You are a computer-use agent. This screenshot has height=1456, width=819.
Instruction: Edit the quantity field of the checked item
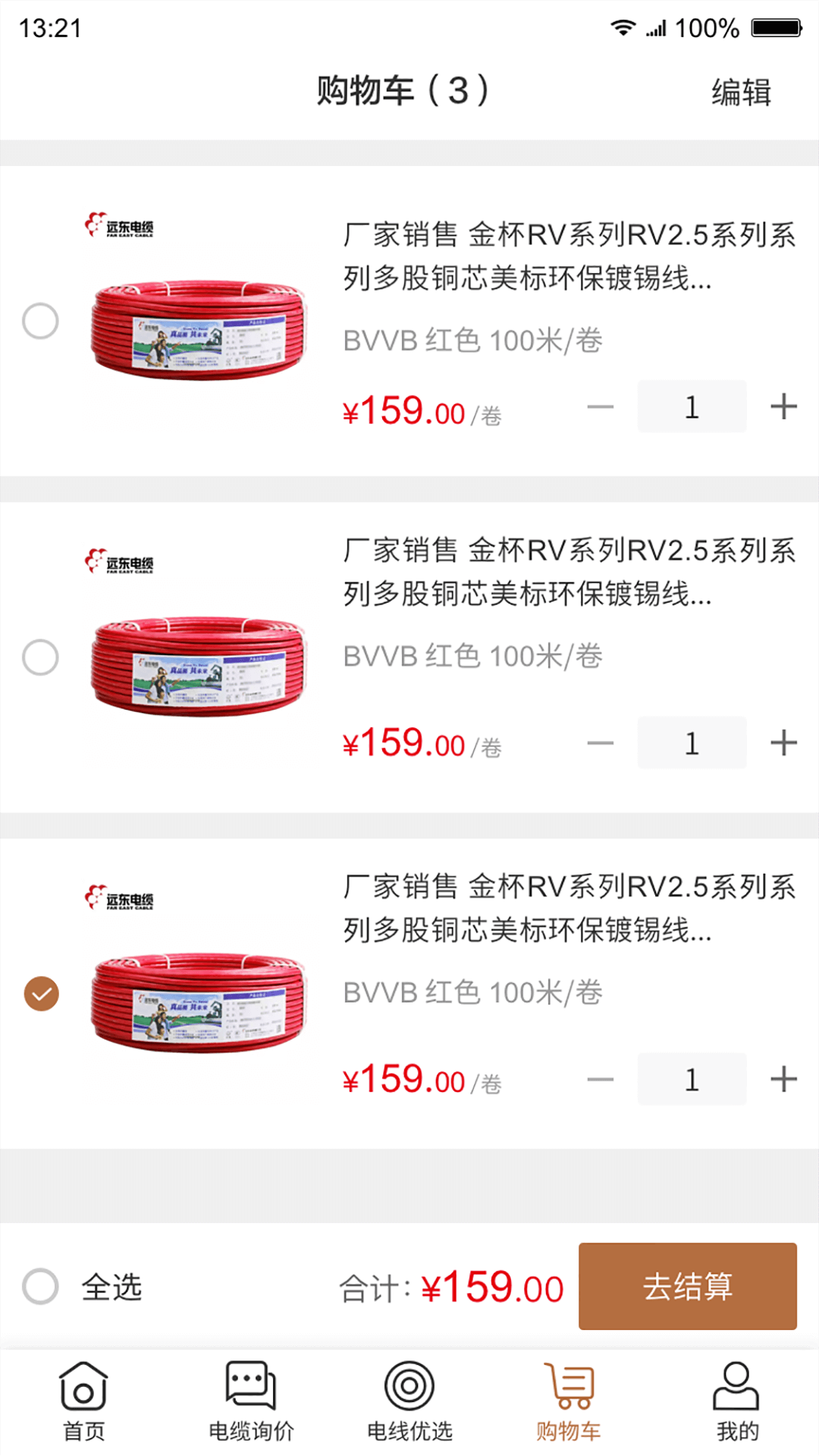coord(692,1079)
